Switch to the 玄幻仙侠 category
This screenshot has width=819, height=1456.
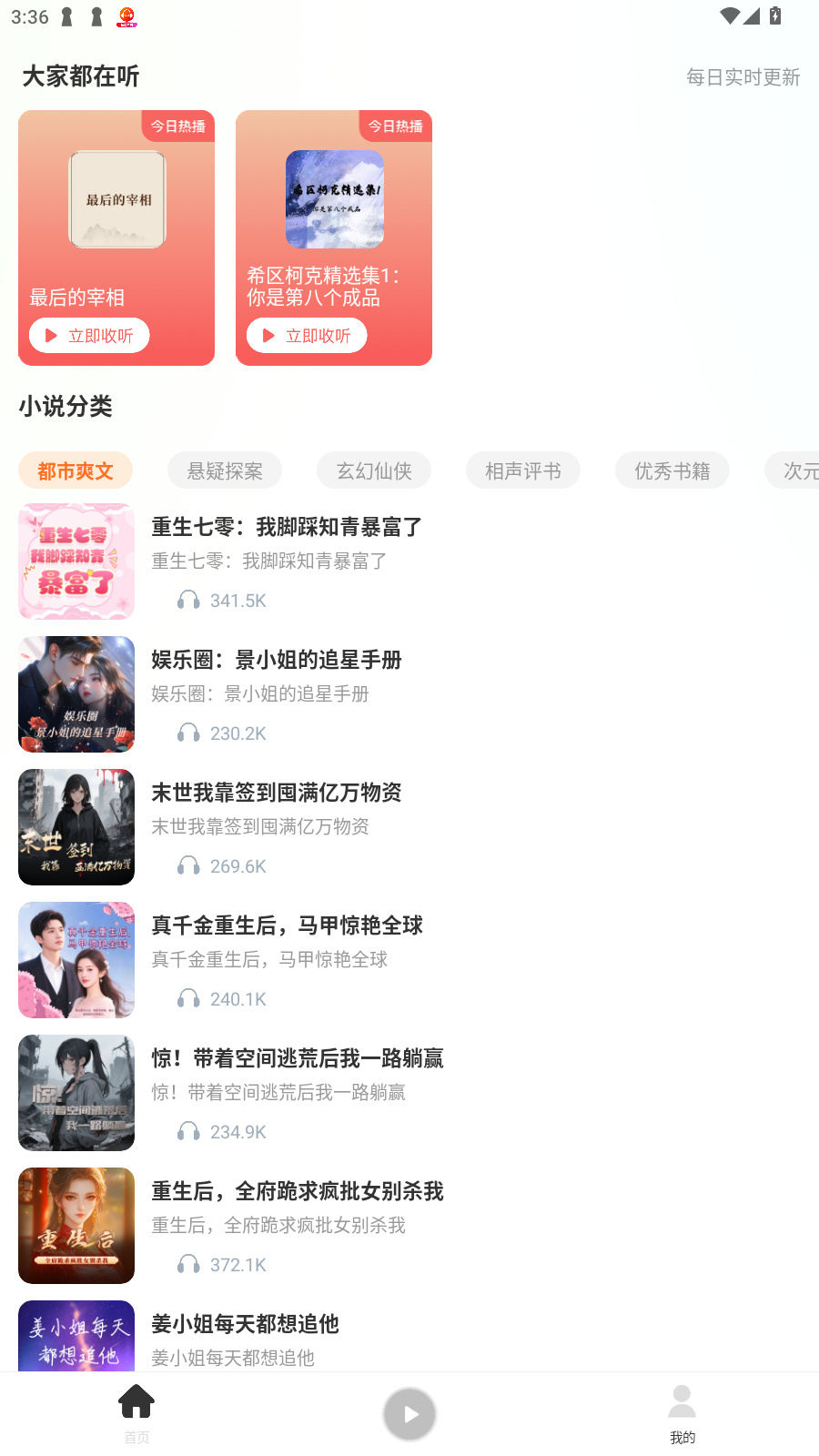pos(374,470)
